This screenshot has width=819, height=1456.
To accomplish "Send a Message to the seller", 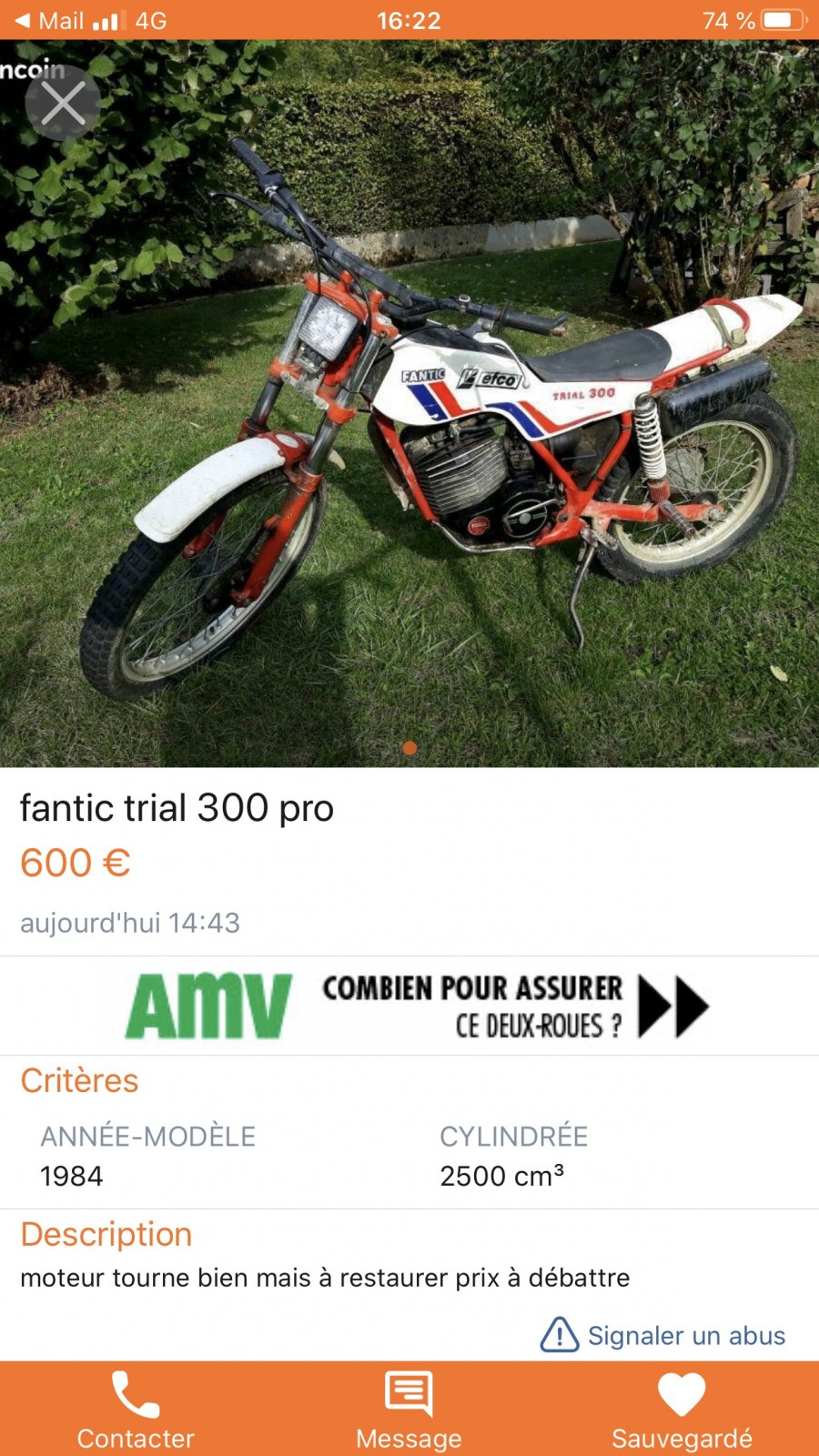I will coord(409,1409).
